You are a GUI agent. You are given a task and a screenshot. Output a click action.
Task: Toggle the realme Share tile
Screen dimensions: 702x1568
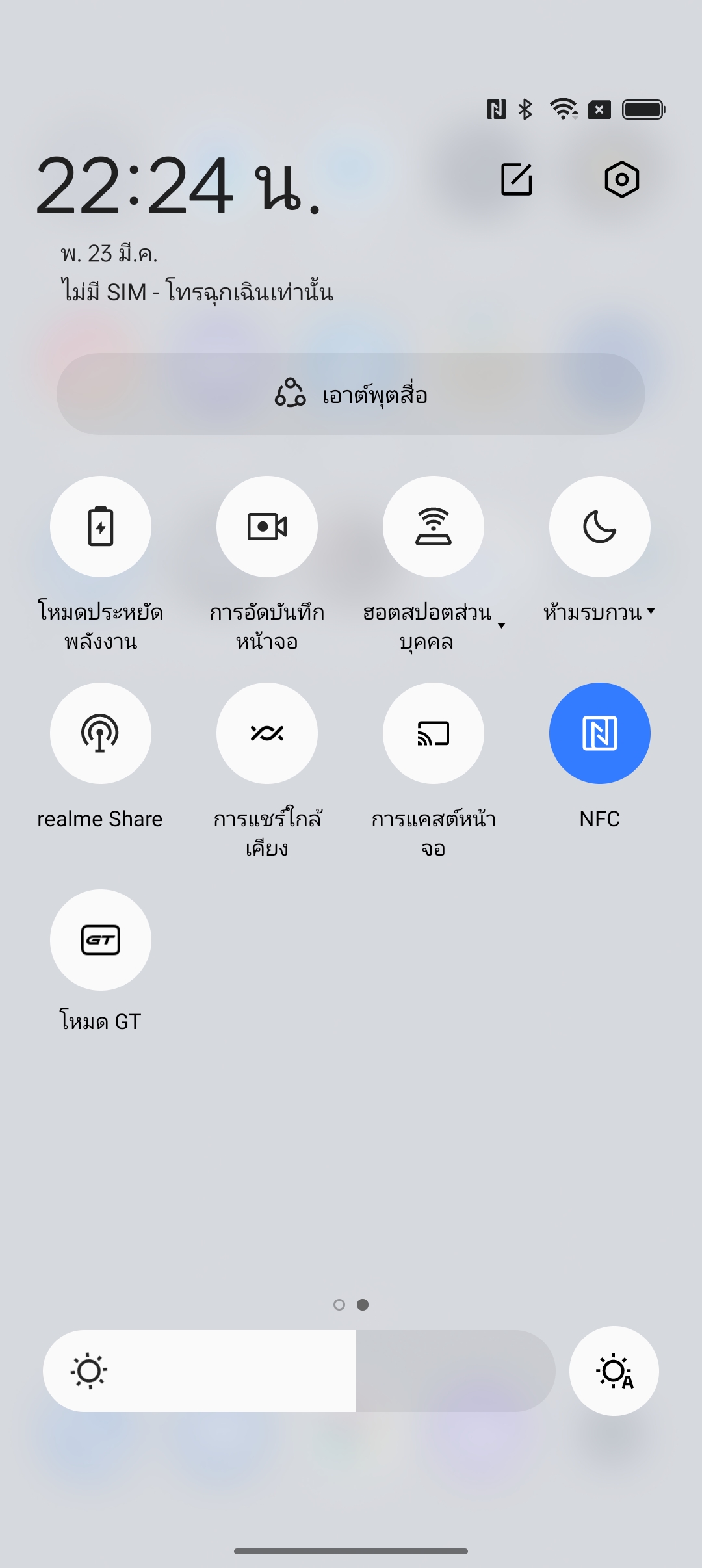coord(101,733)
